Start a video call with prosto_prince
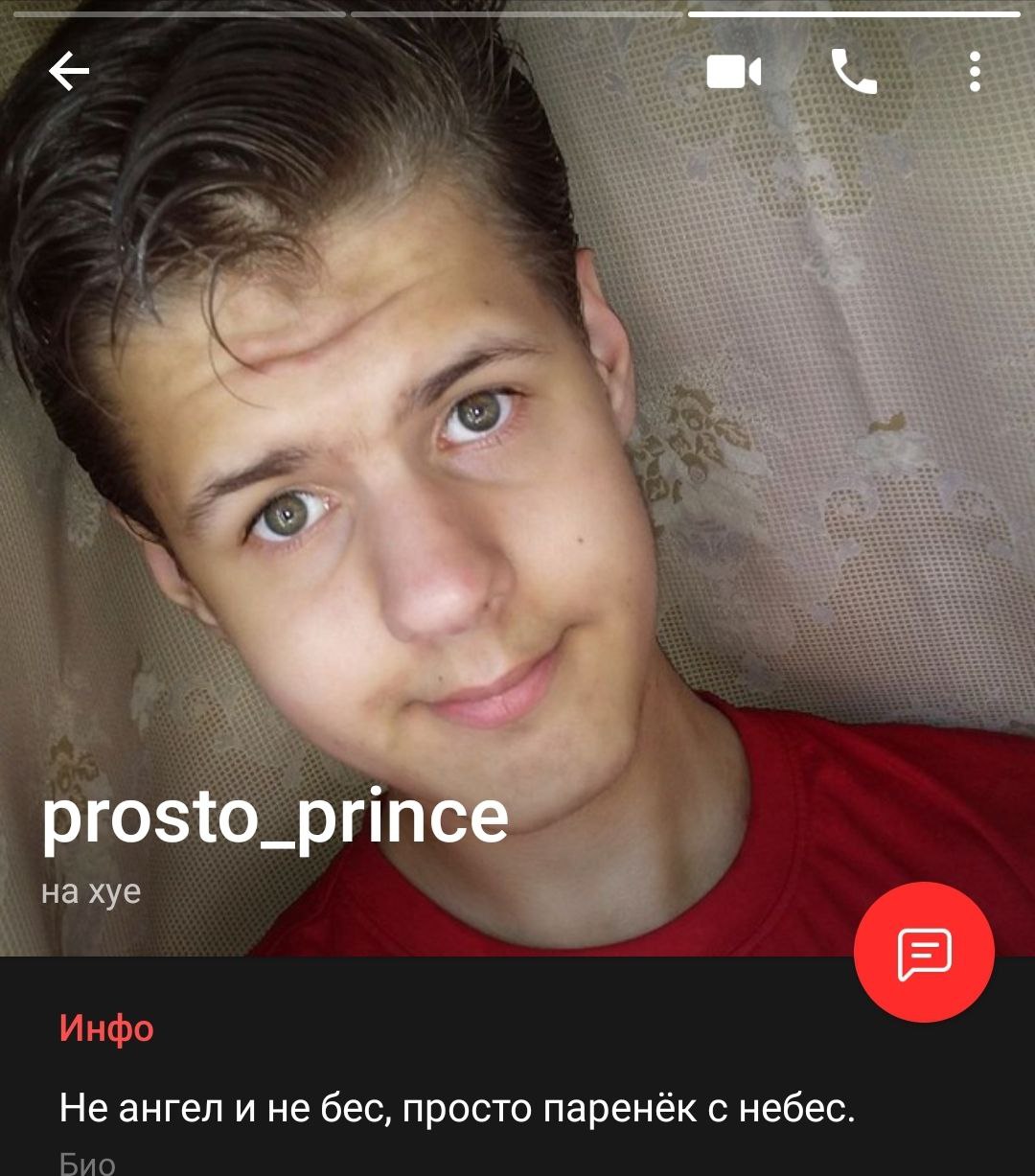 [733, 72]
